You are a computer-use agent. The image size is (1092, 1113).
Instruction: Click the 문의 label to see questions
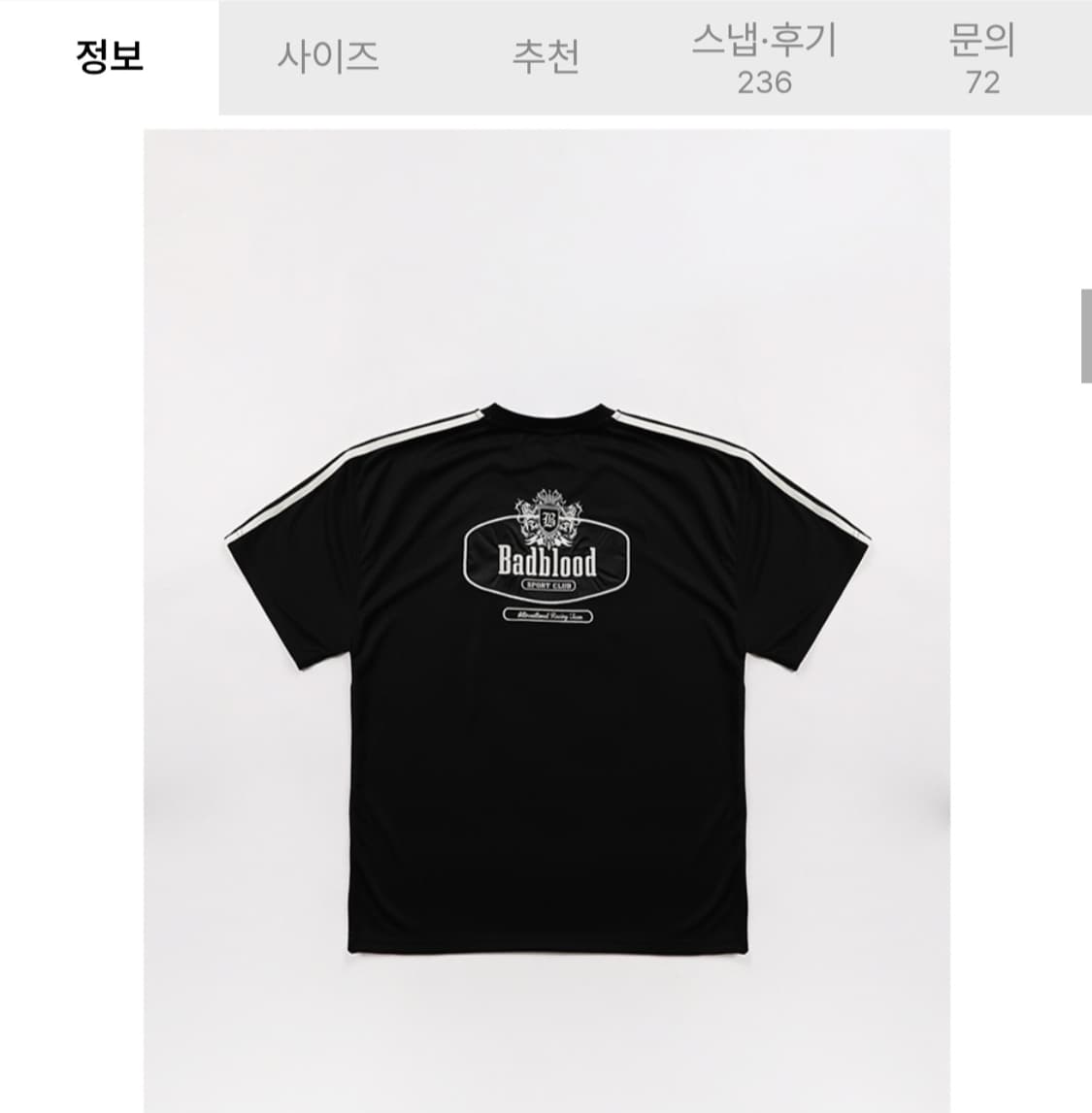(x=980, y=44)
